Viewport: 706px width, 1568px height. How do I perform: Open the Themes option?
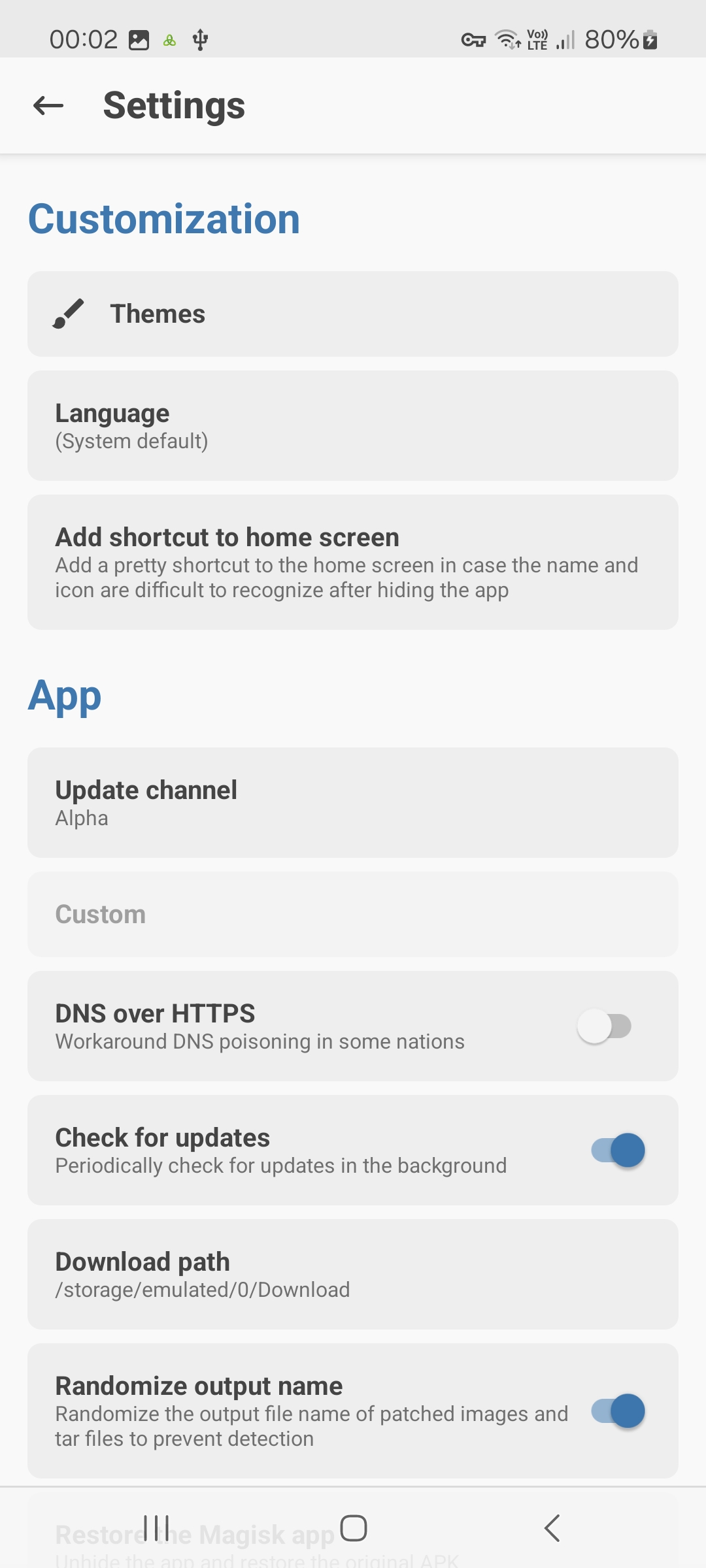click(x=353, y=314)
